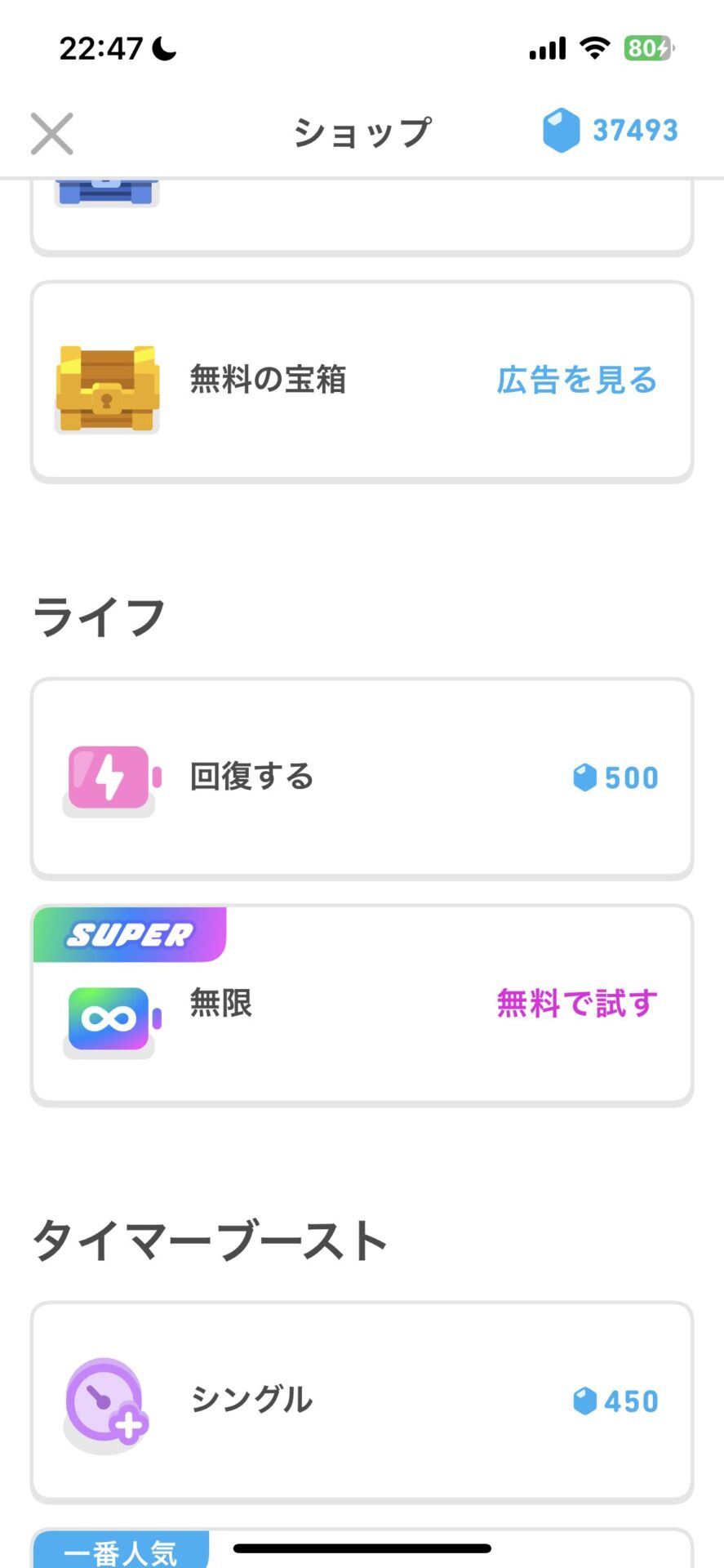Open the gem balance showing 37493

(610, 131)
